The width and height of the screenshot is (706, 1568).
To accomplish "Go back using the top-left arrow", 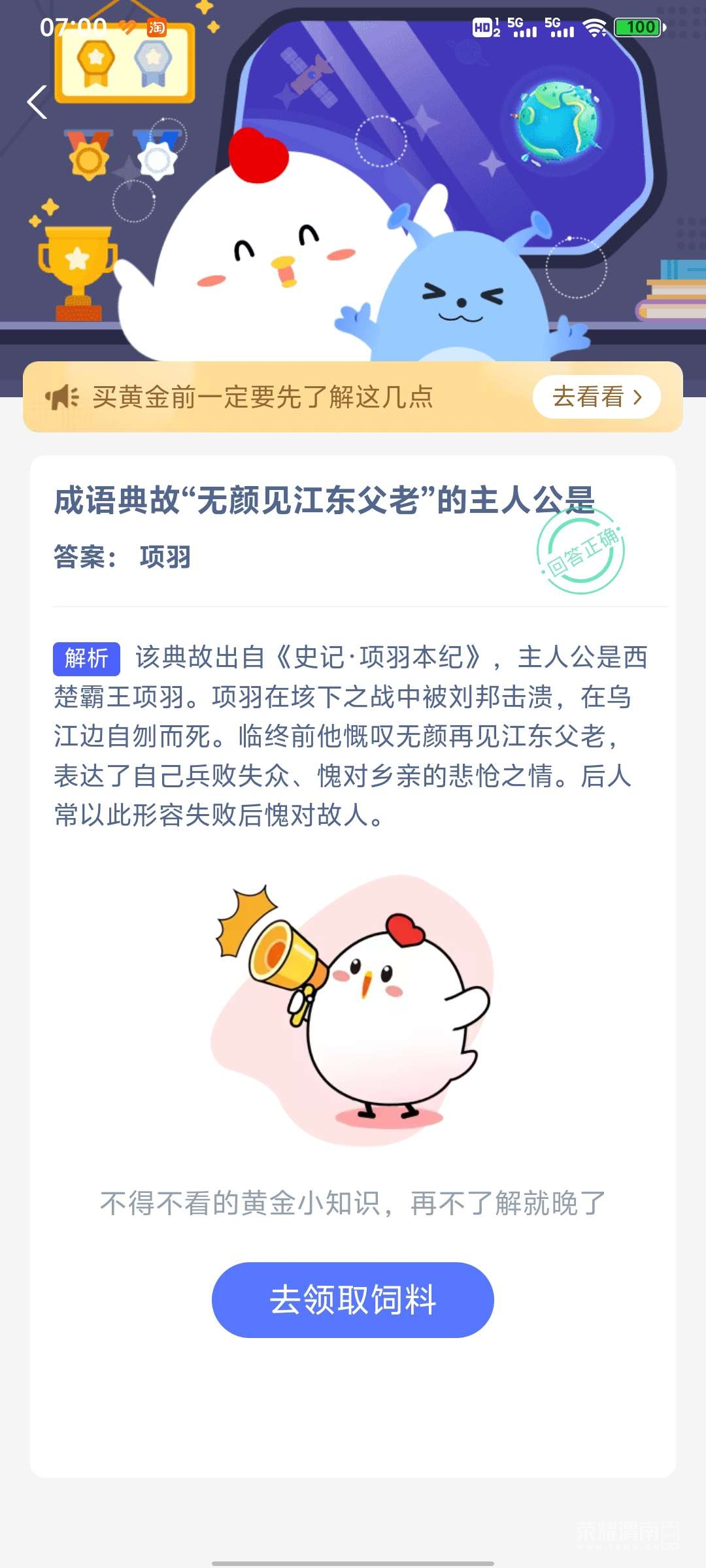I will [x=37, y=103].
